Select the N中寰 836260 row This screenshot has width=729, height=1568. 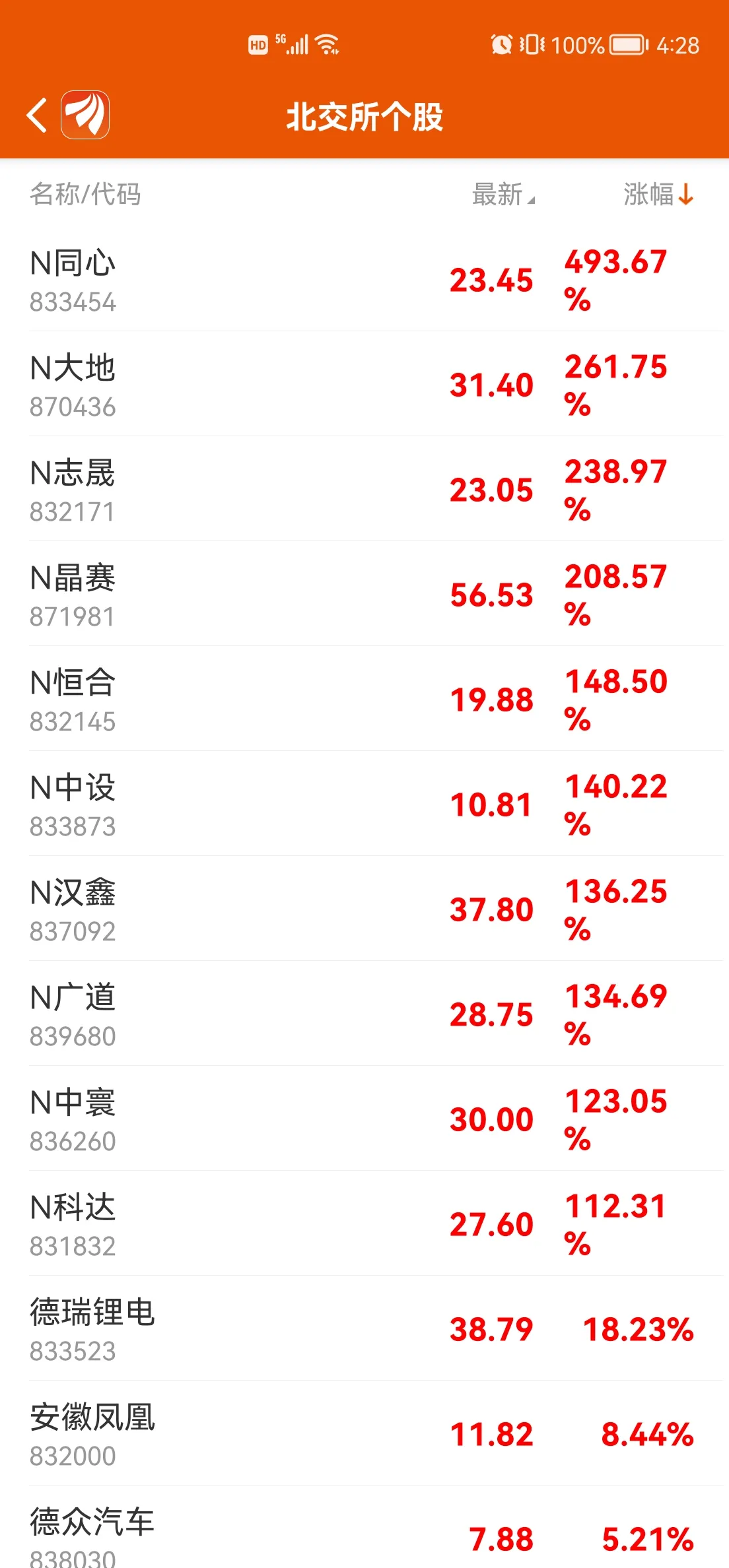pos(364,1119)
